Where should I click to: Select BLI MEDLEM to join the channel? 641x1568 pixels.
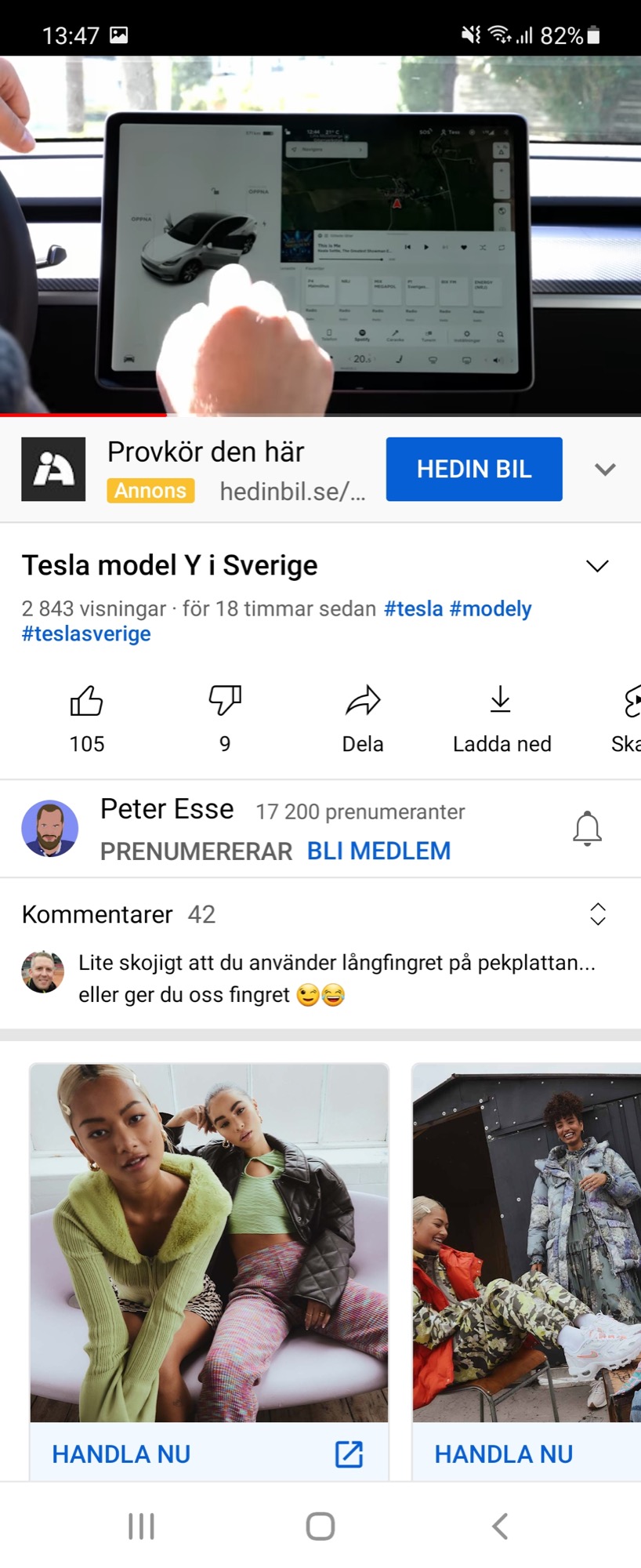click(x=378, y=851)
